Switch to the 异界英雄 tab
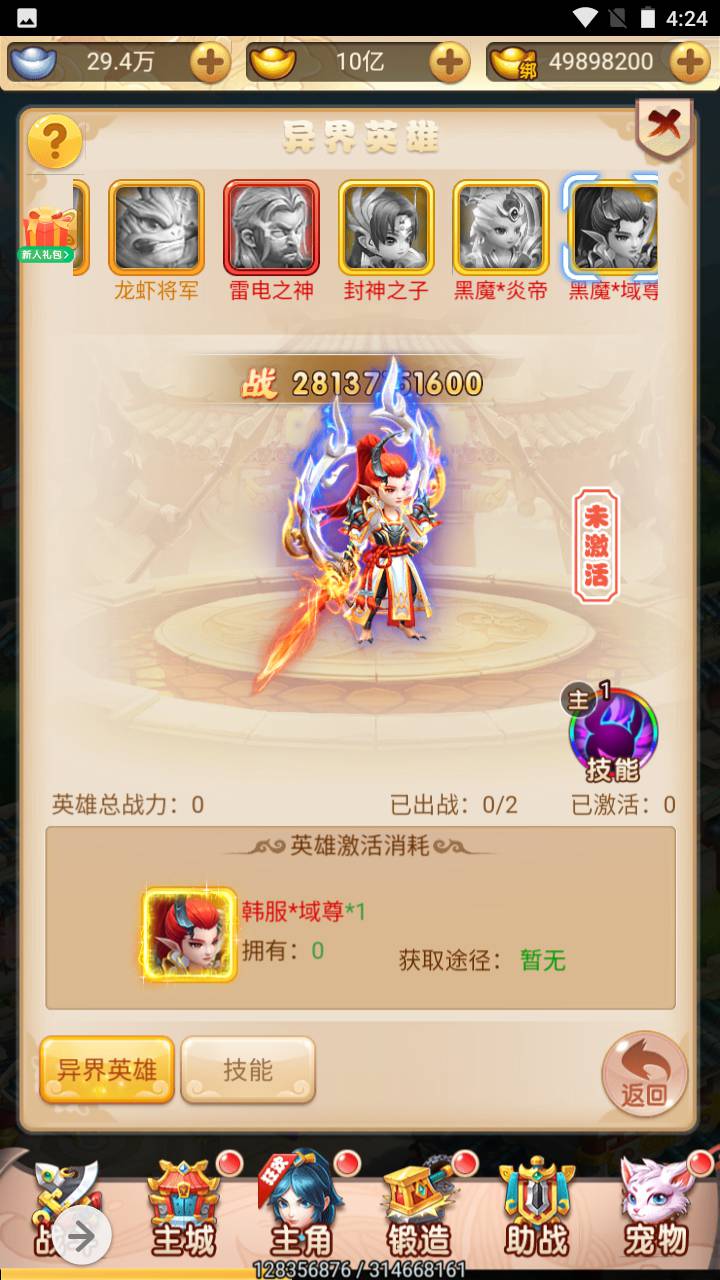Screen dimensions: 720x1280 click(107, 1069)
